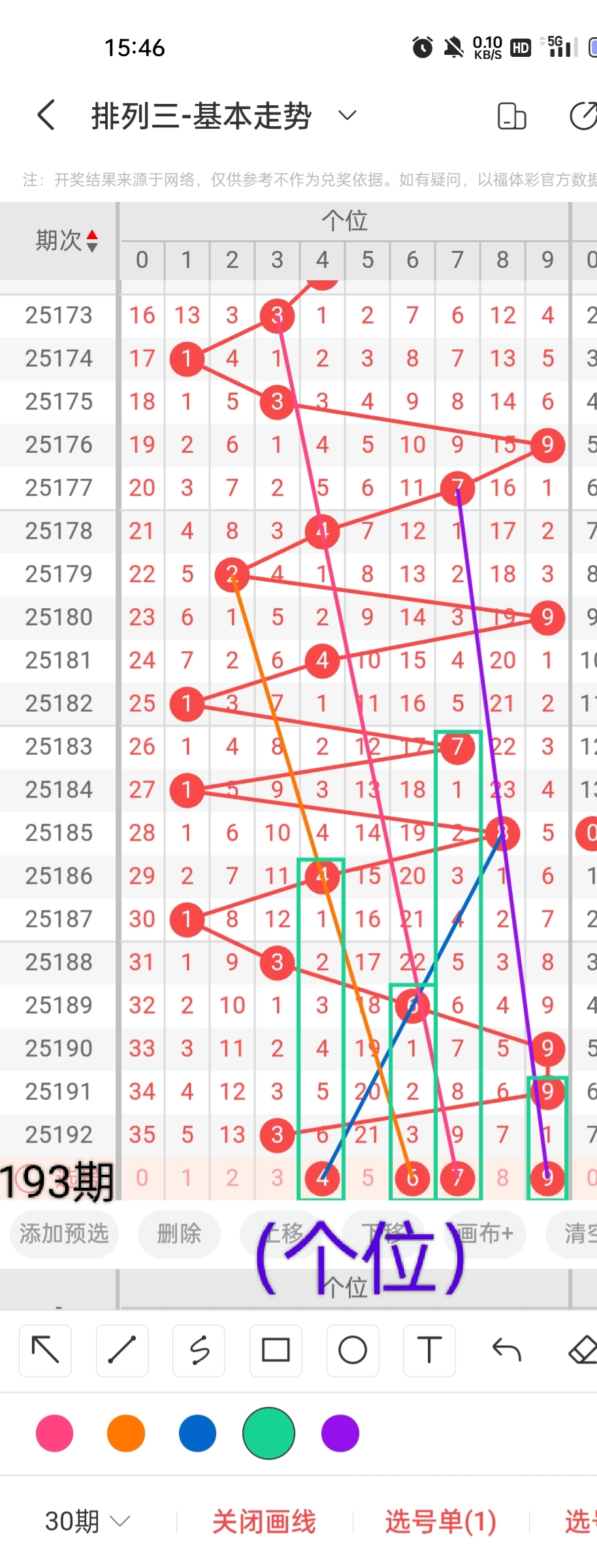
Task: Switch drawing color to purple
Action: click(340, 1433)
